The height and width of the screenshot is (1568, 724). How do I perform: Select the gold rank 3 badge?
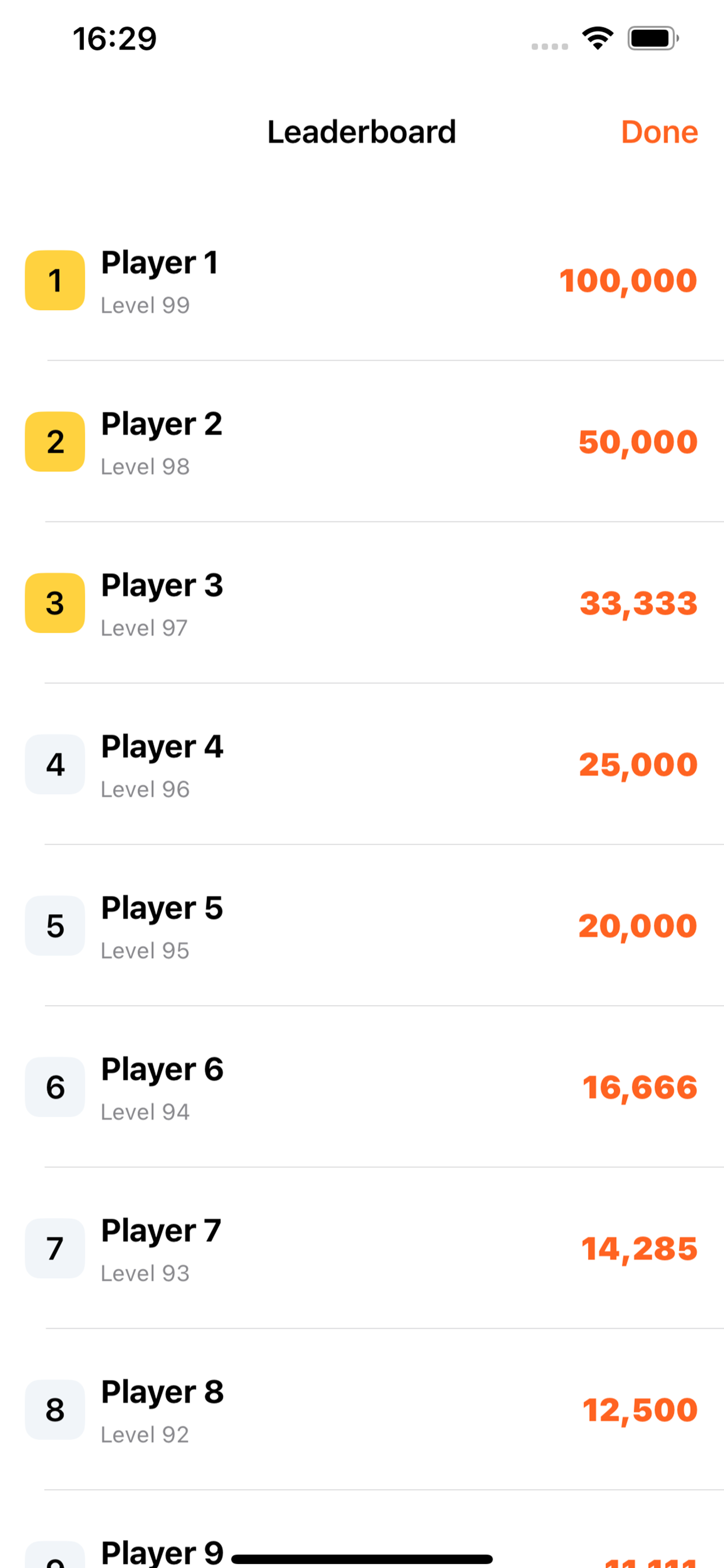[x=54, y=603]
